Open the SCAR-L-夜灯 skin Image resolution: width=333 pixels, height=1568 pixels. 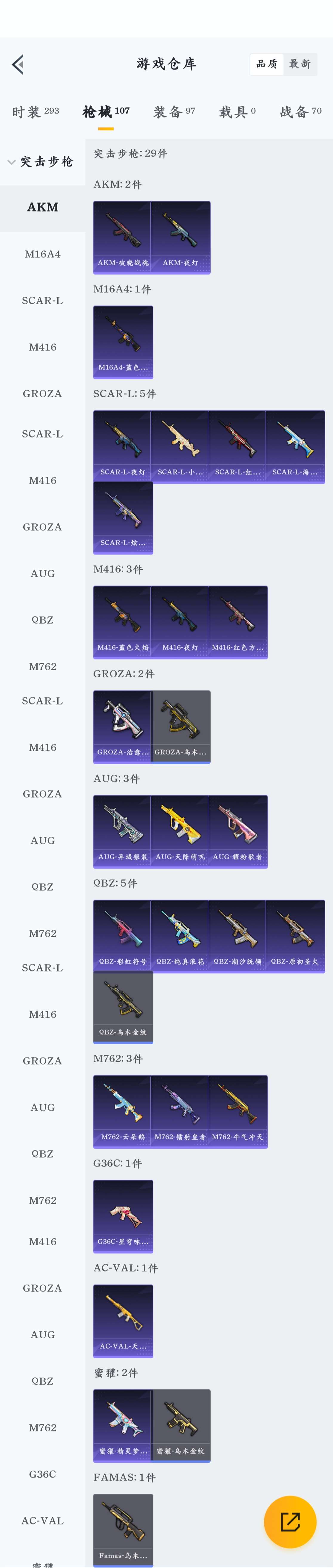[x=122, y=446]
